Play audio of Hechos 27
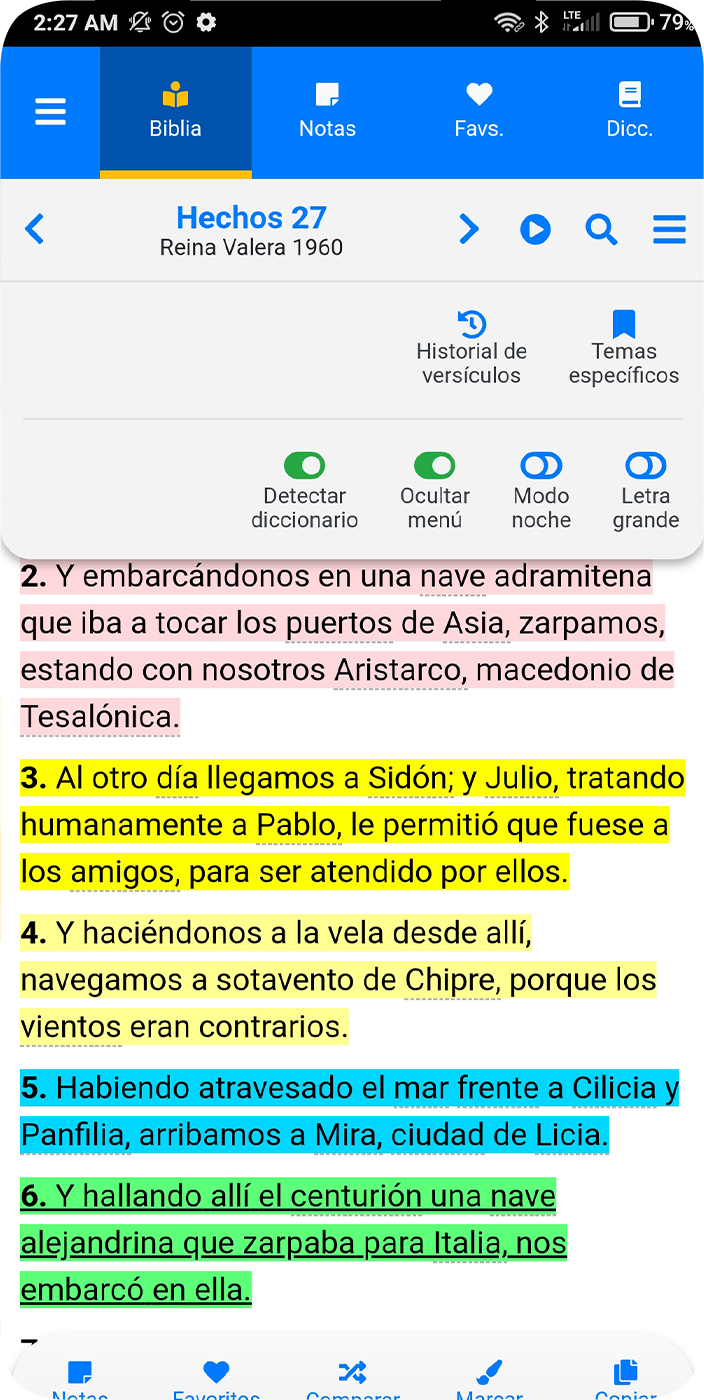 click(535, 230)
